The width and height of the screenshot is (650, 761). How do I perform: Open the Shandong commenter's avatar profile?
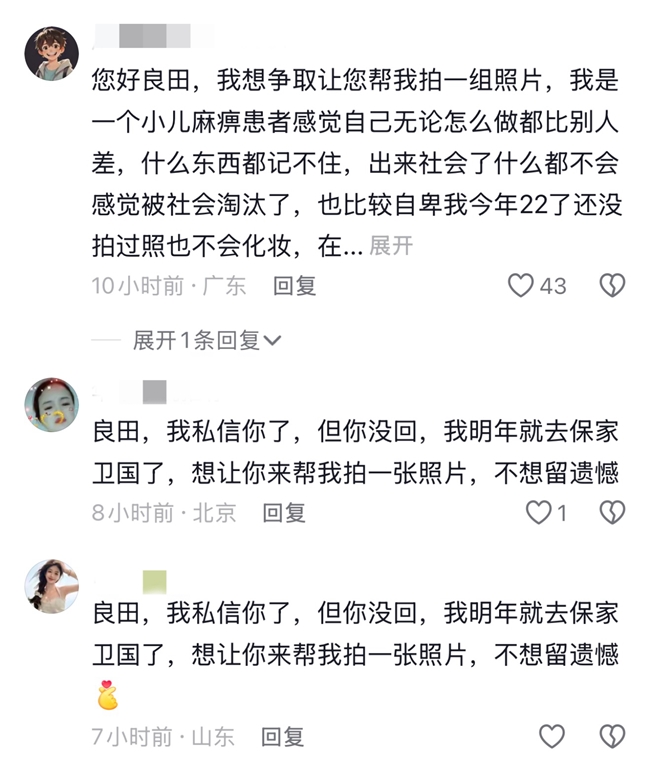(51, 587)
